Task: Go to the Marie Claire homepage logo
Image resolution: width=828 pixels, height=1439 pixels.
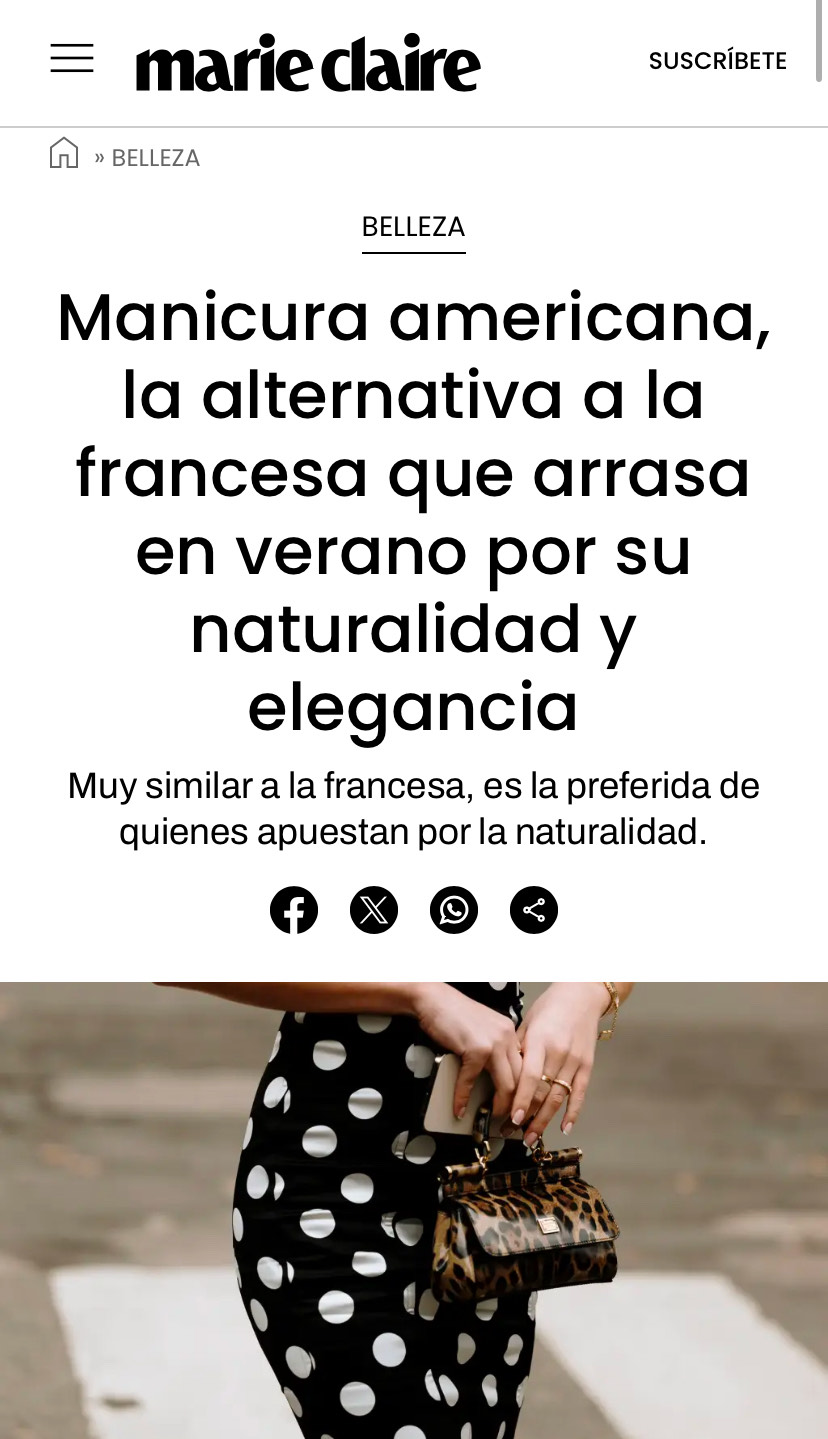Action: click(308, 62)
